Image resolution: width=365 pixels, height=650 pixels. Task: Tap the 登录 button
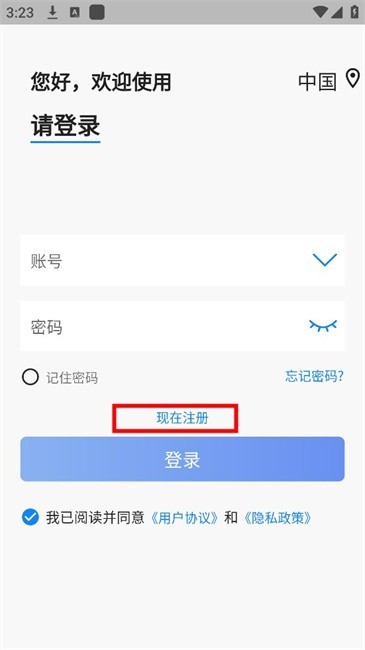pyautogui.click(x=182, y=459)
